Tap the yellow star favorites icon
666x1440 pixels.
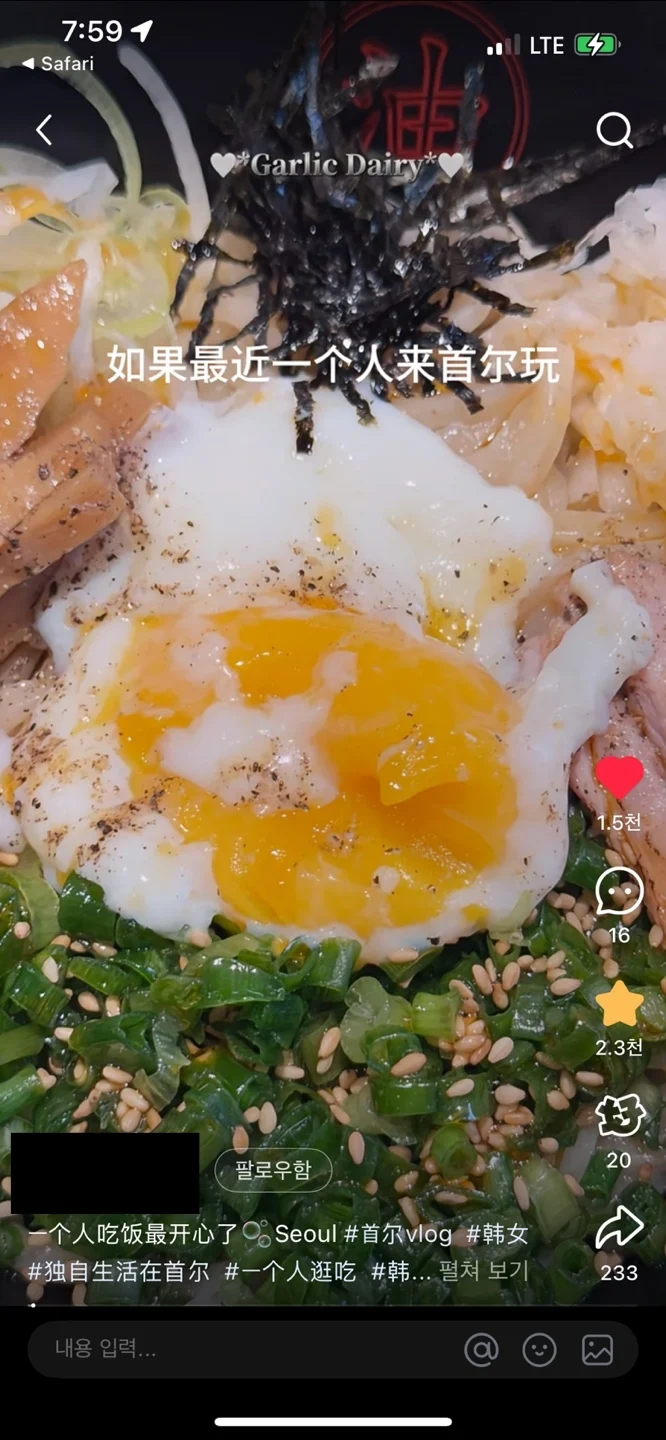point(619,1005)
